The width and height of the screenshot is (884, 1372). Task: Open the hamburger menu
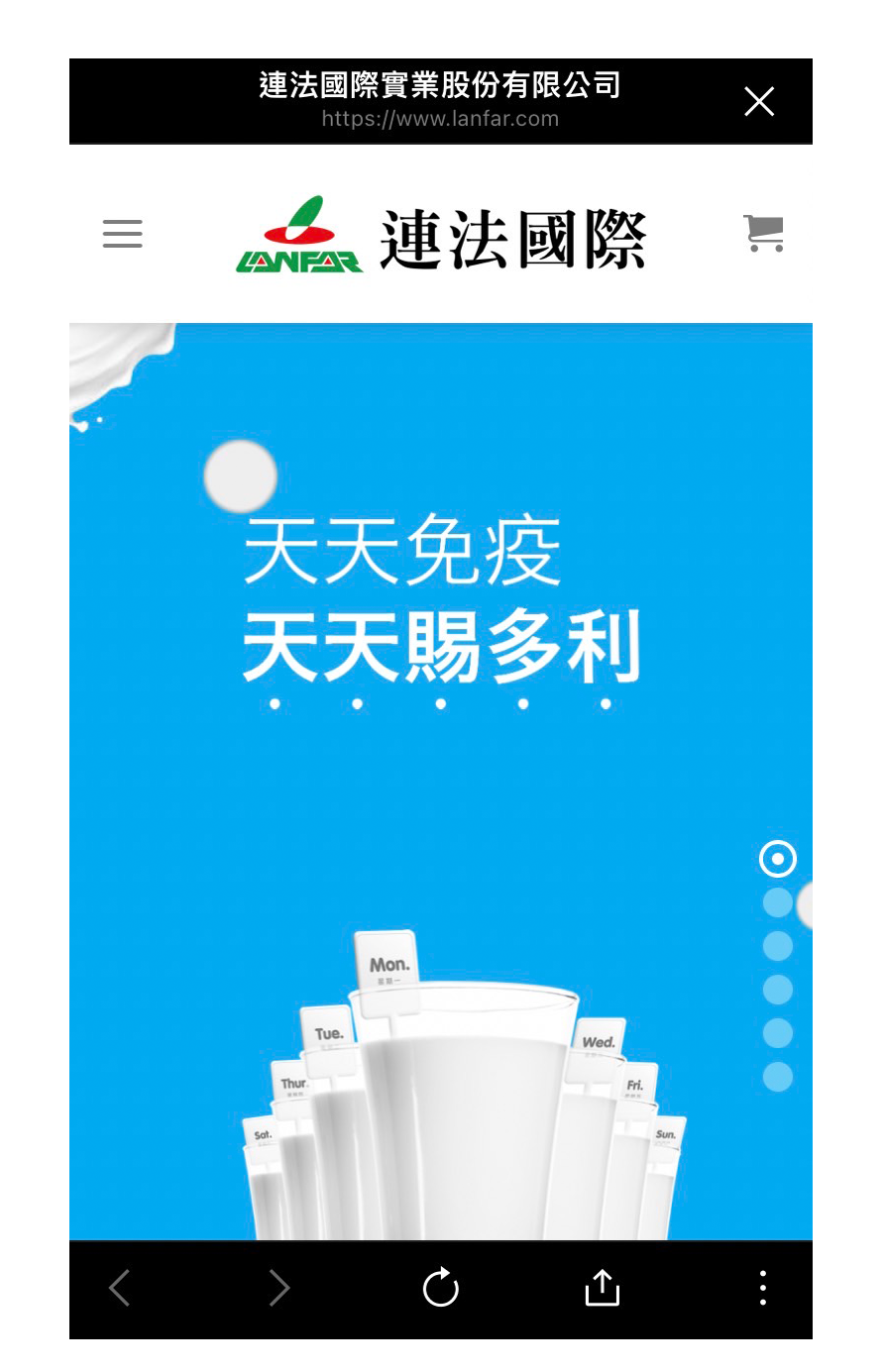click(x=123, y=234)
